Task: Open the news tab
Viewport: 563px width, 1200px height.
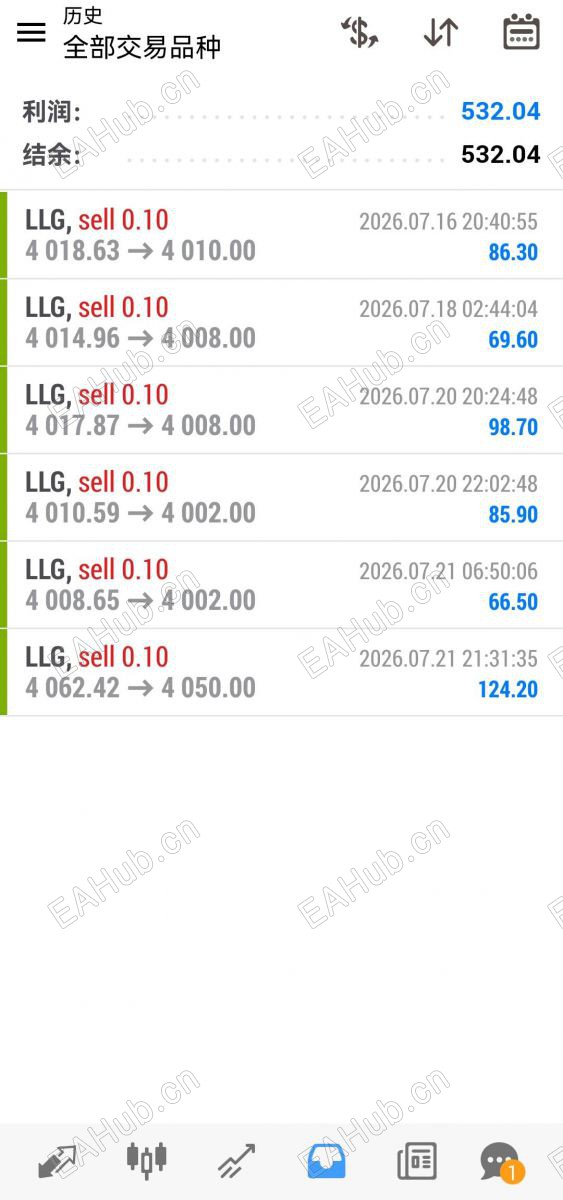Action: (x=416, y=1161)
